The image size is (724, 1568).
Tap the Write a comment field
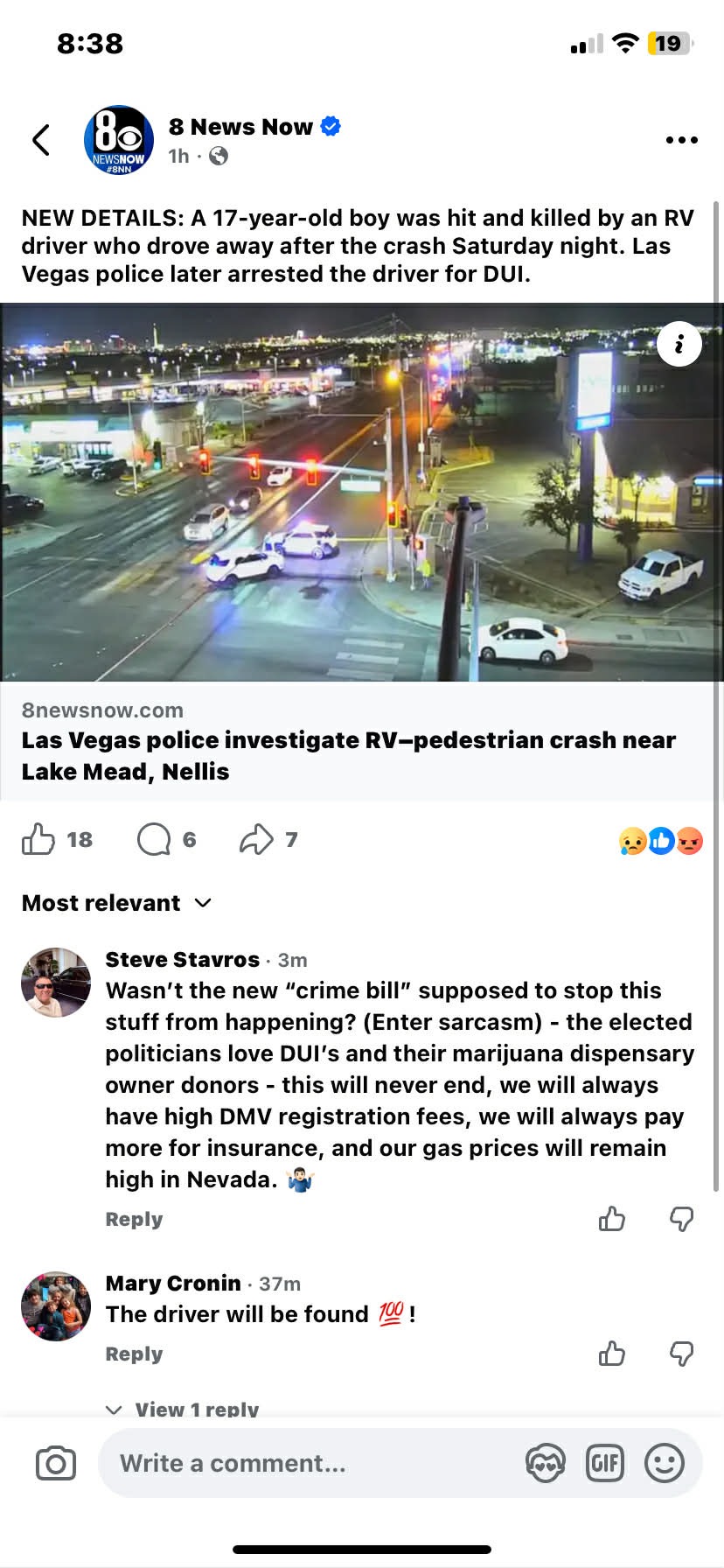306,1463
